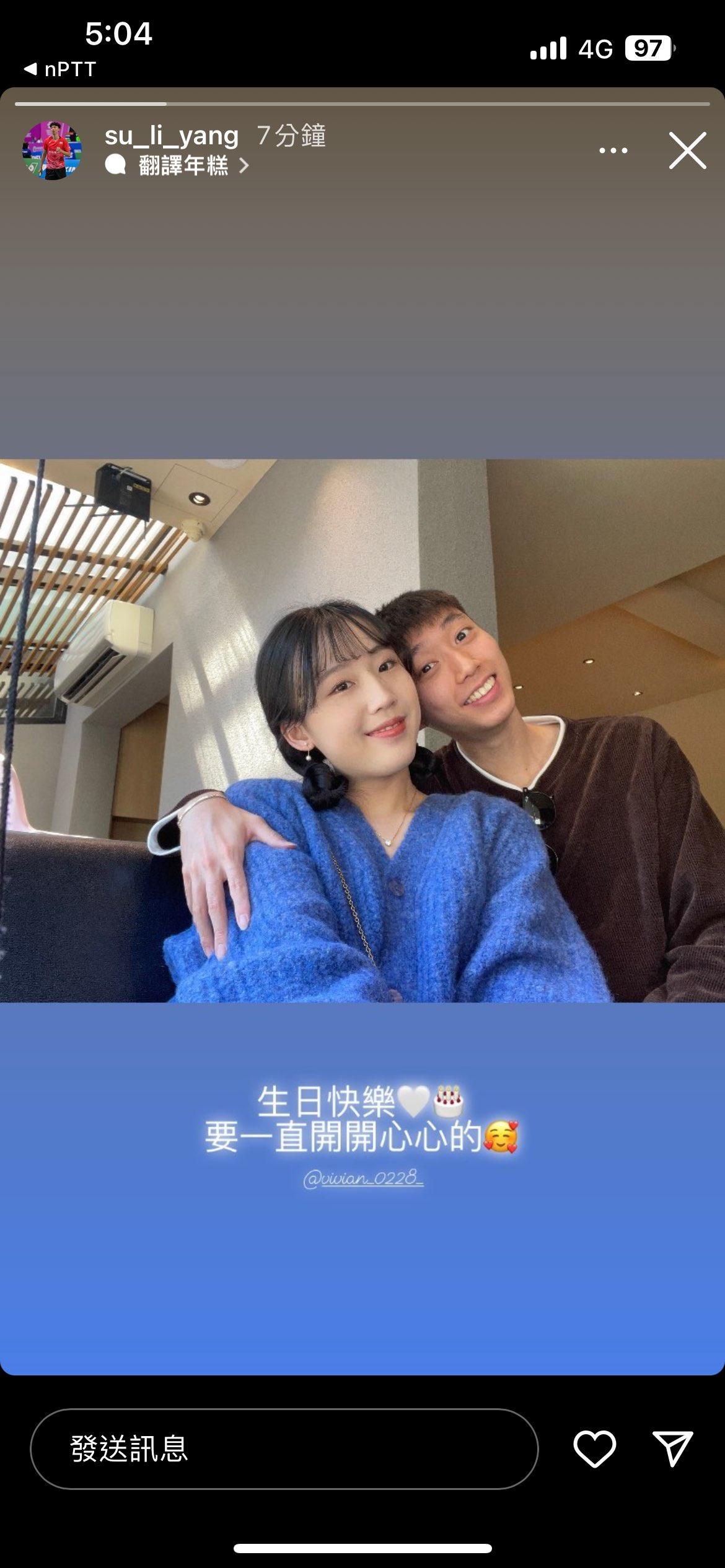Open the three-dot story options menu
Screen dimensions: 725x1568
613,150
